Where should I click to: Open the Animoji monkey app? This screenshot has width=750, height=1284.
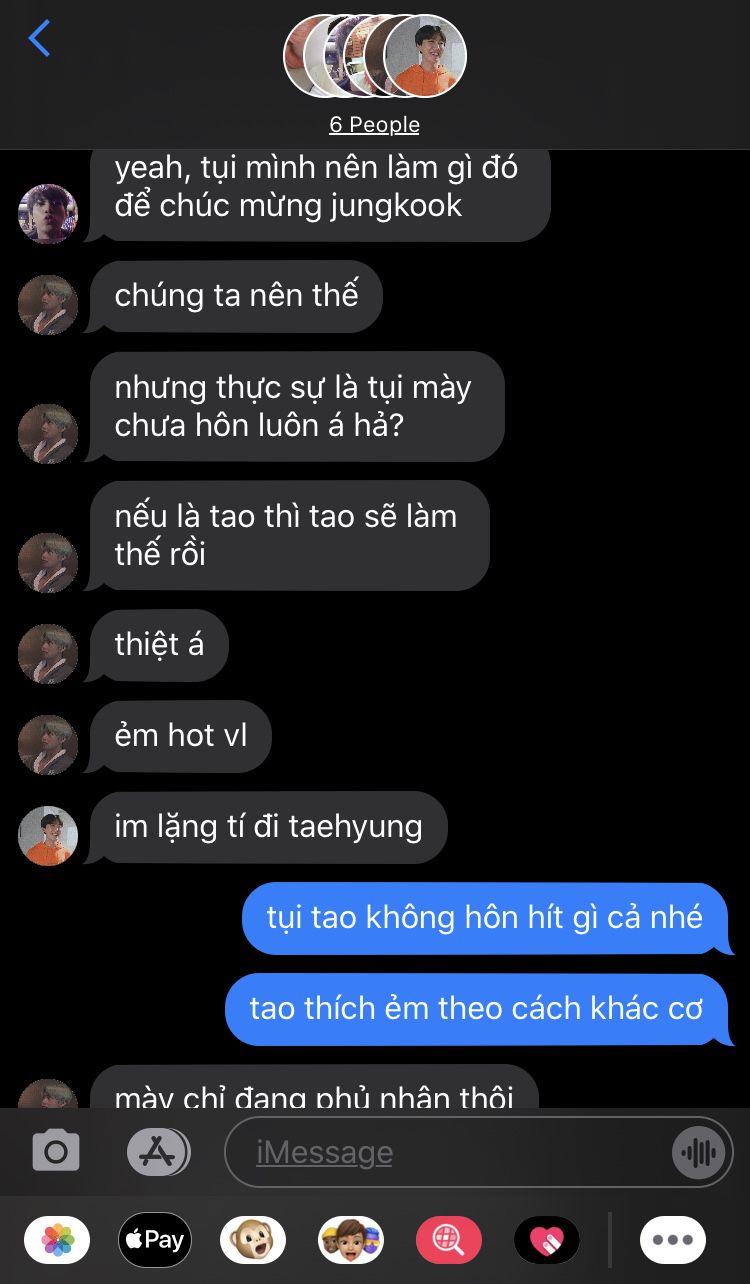(x=253, y=1240)
